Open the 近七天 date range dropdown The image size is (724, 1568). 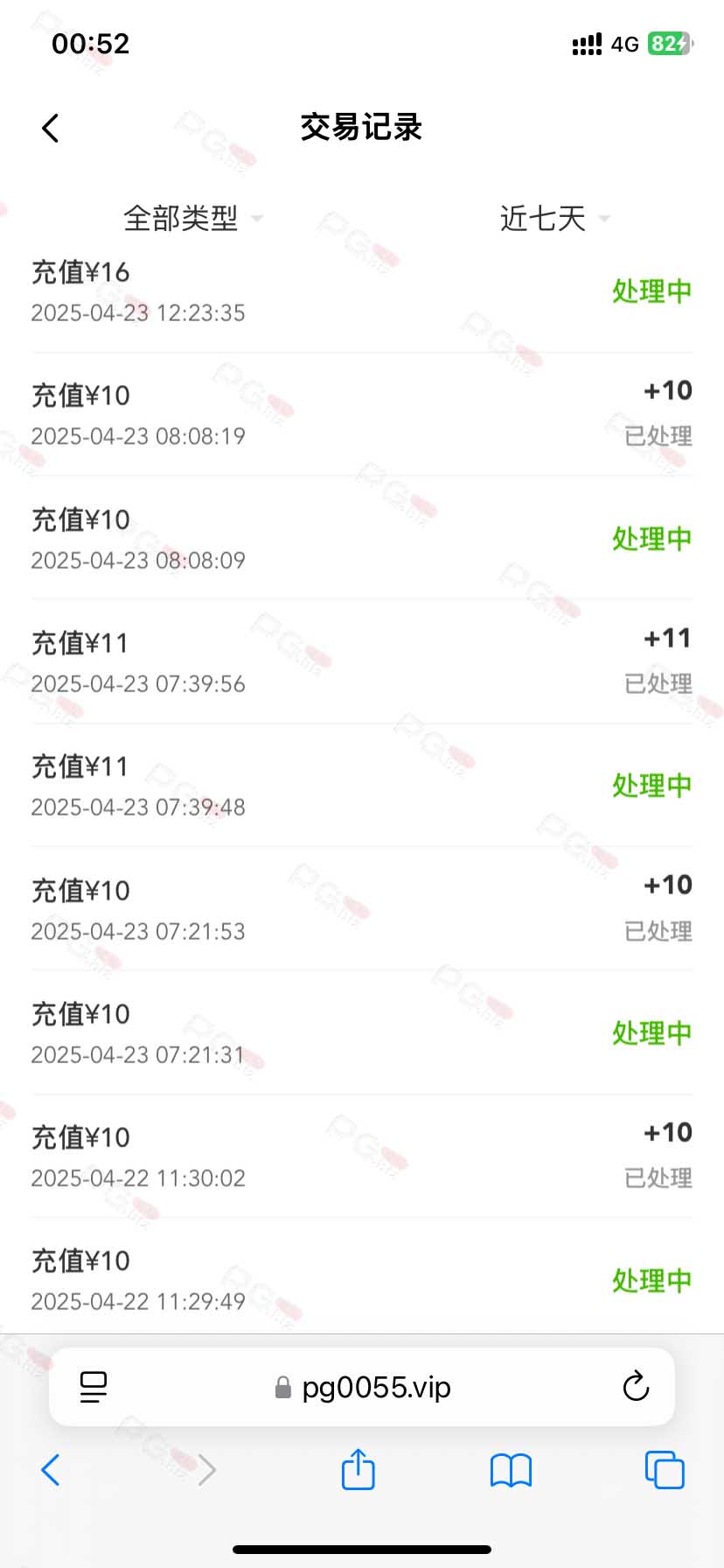coord(554,218)
